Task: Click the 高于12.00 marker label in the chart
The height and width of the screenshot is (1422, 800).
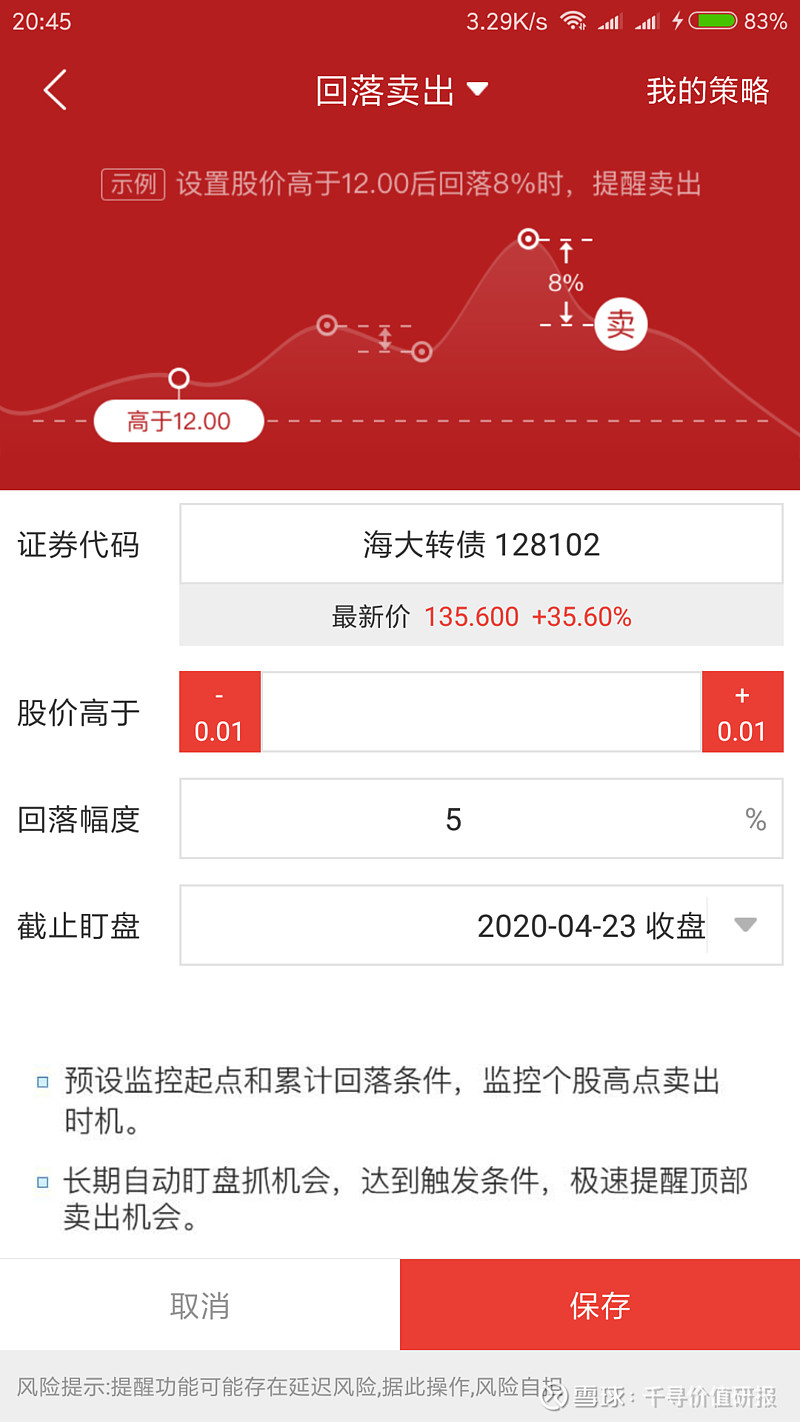Action: click(x=178, y=420)
